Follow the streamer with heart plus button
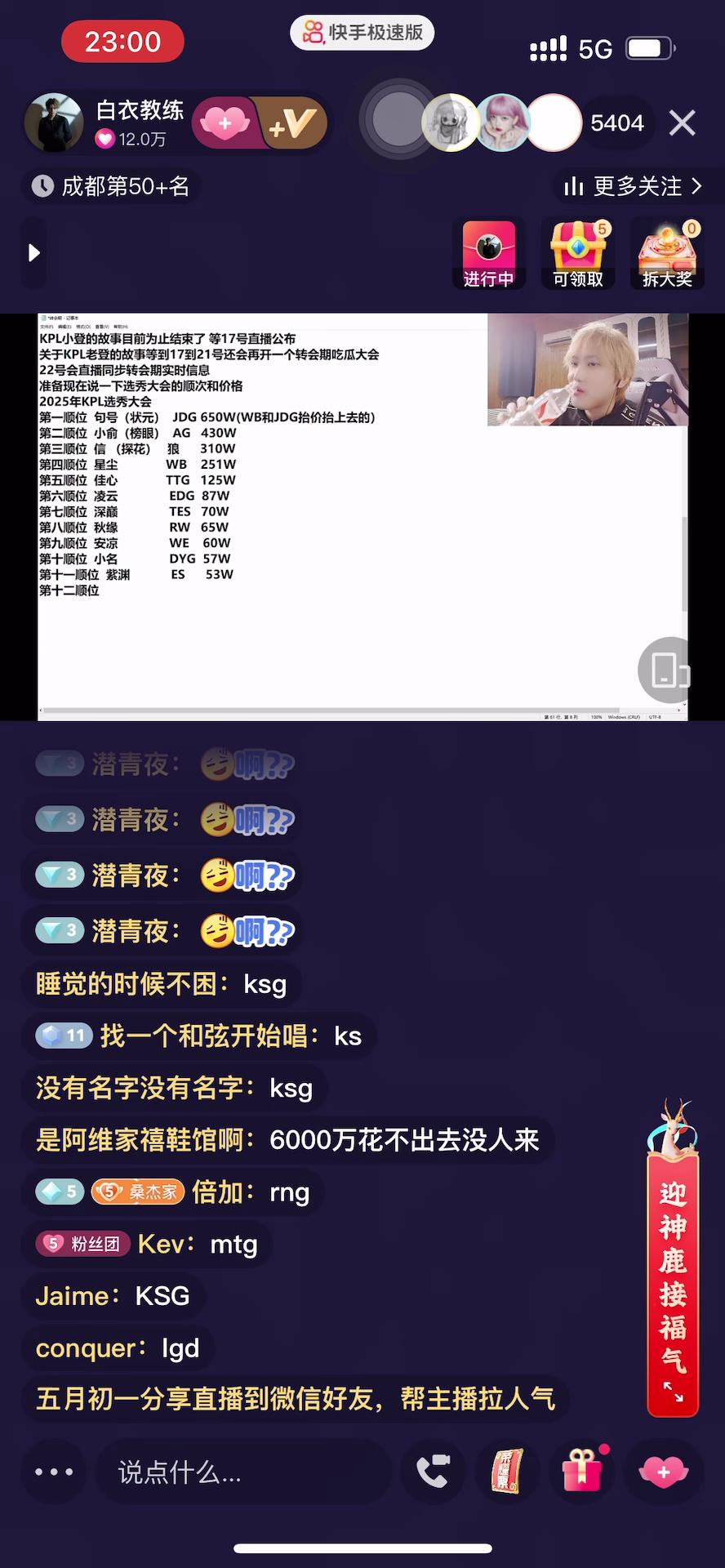 click(225, 123)
